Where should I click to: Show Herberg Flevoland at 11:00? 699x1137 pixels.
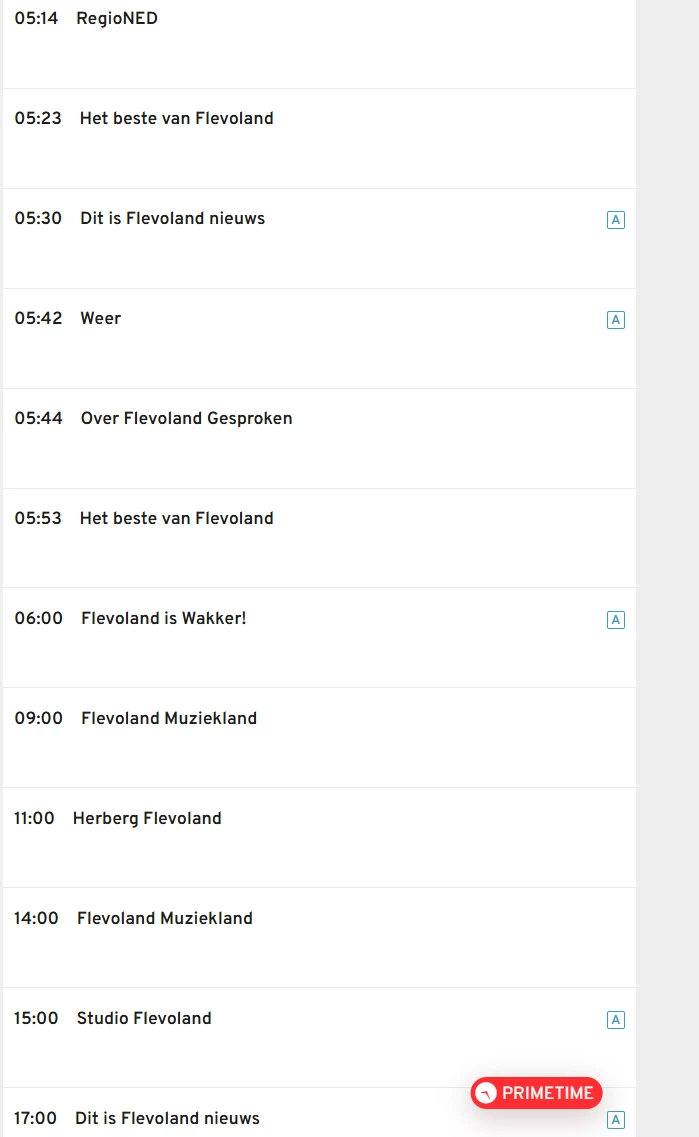click(x=147, y=818)
